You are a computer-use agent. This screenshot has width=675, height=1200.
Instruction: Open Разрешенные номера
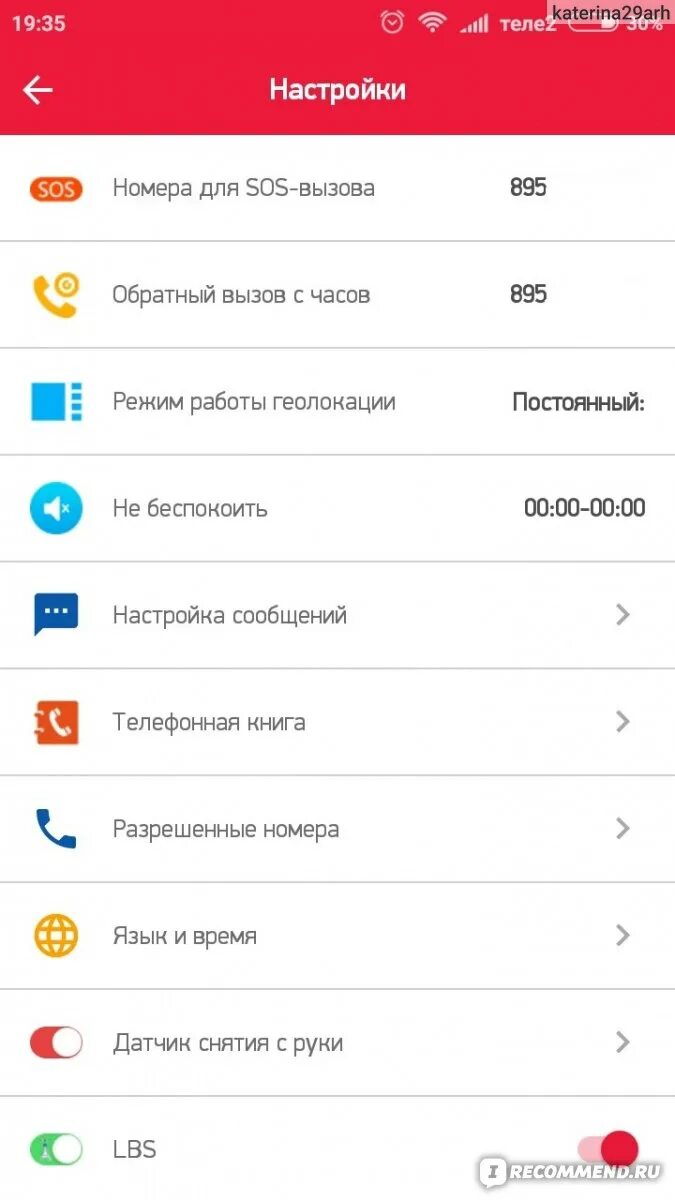coord(337,830)
